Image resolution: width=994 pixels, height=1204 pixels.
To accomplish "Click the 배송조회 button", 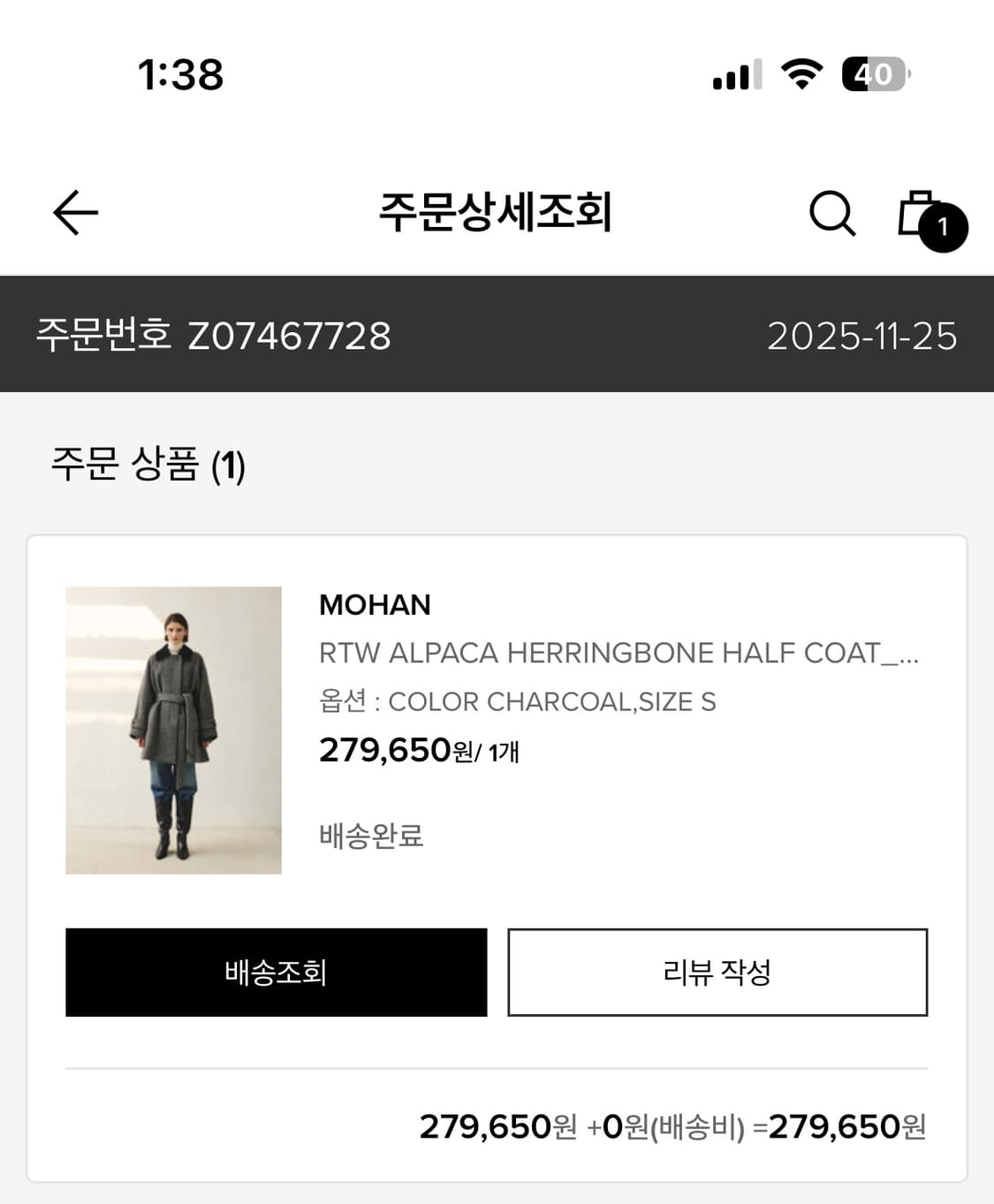I will coord(275,973).
